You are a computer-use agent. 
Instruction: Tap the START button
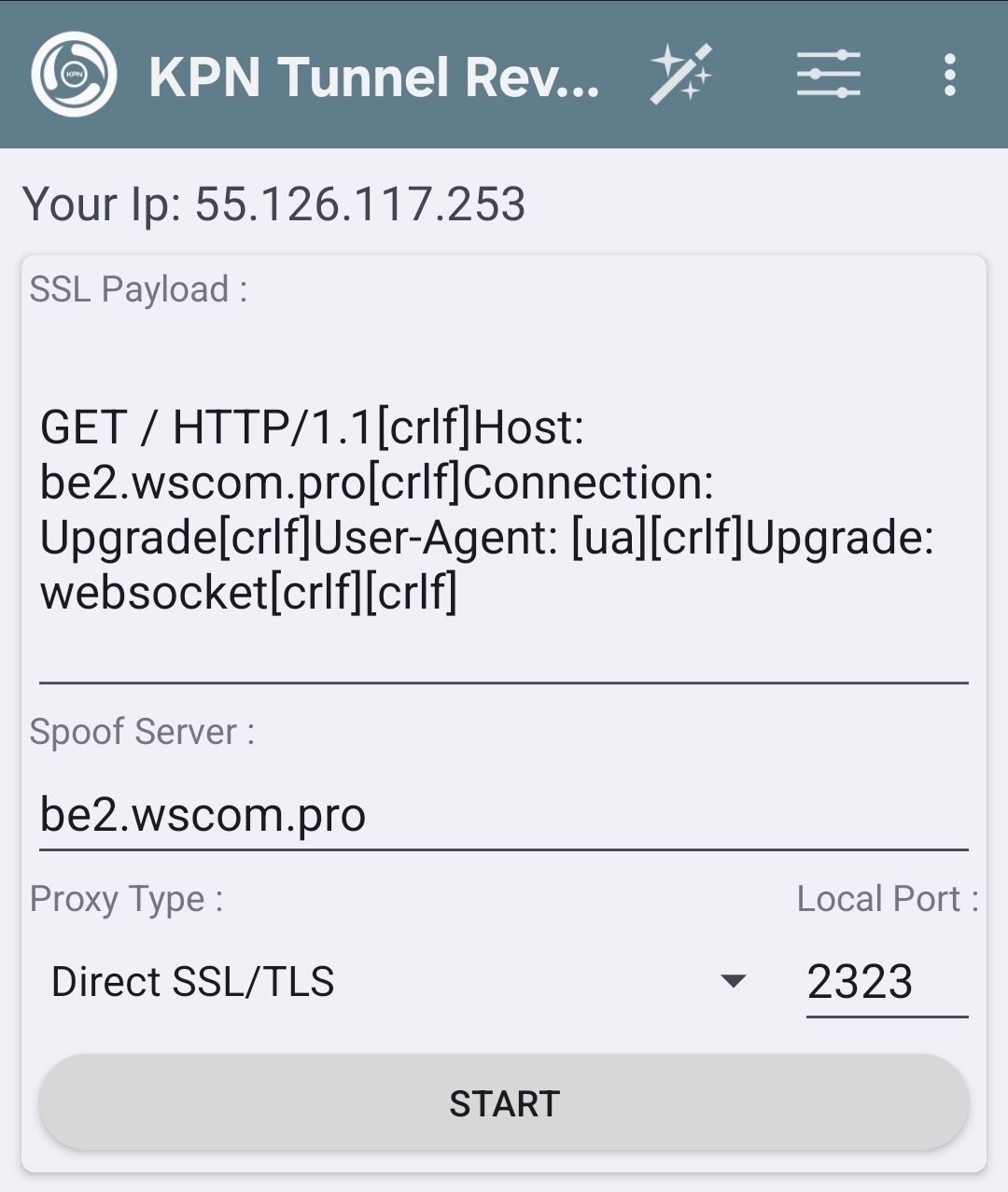coord(504,1103)
